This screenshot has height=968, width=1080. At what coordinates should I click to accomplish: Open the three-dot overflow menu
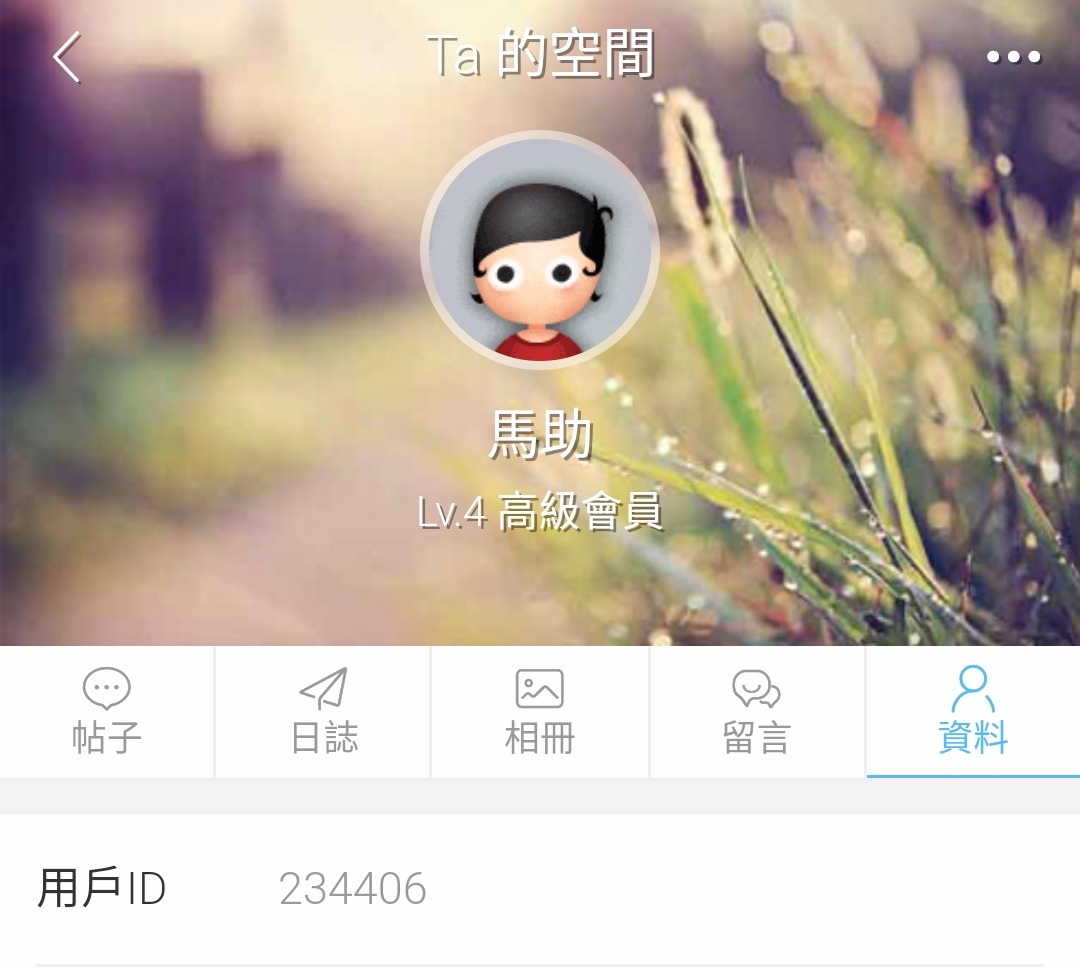click(x=1013, y=57)
